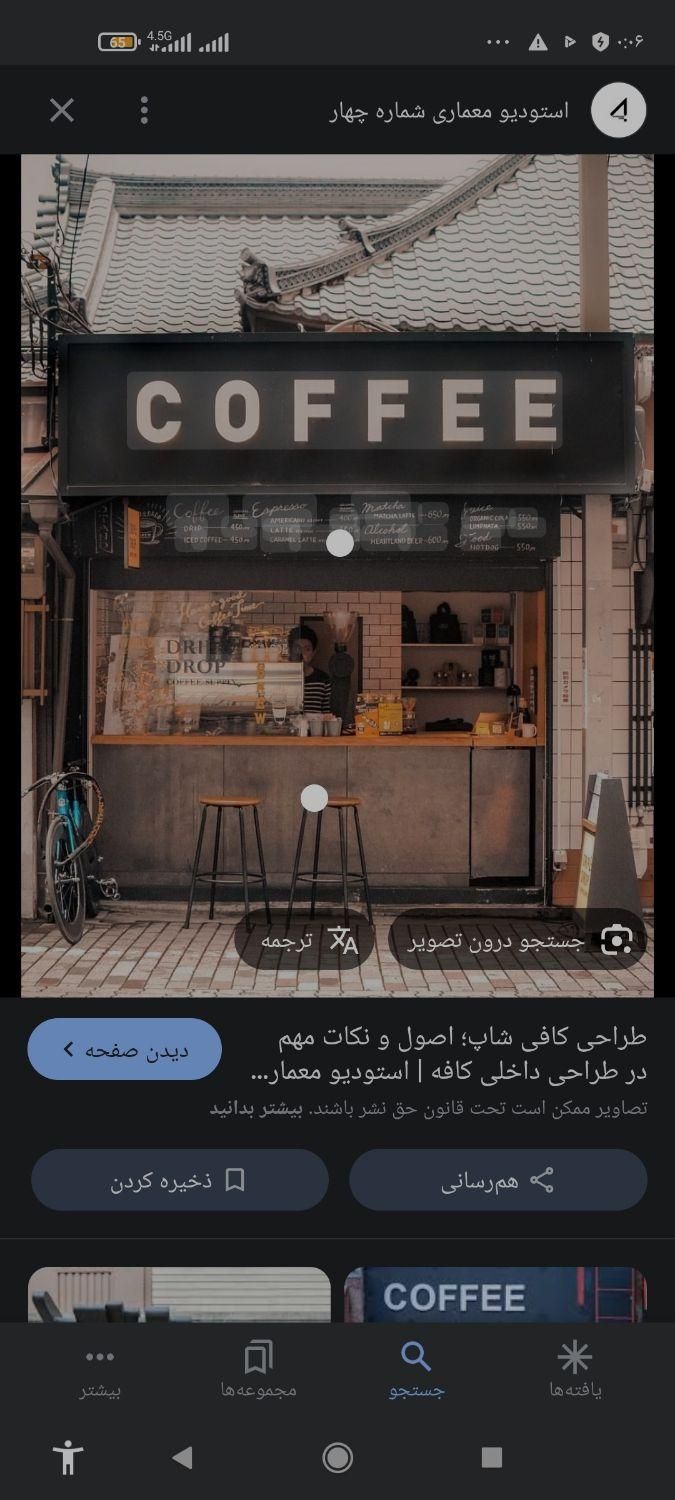Image resolution: width=675 pixels, height=1500 pixels.
Task: Open the three-dot overflow menu
Action: (144, 110)
